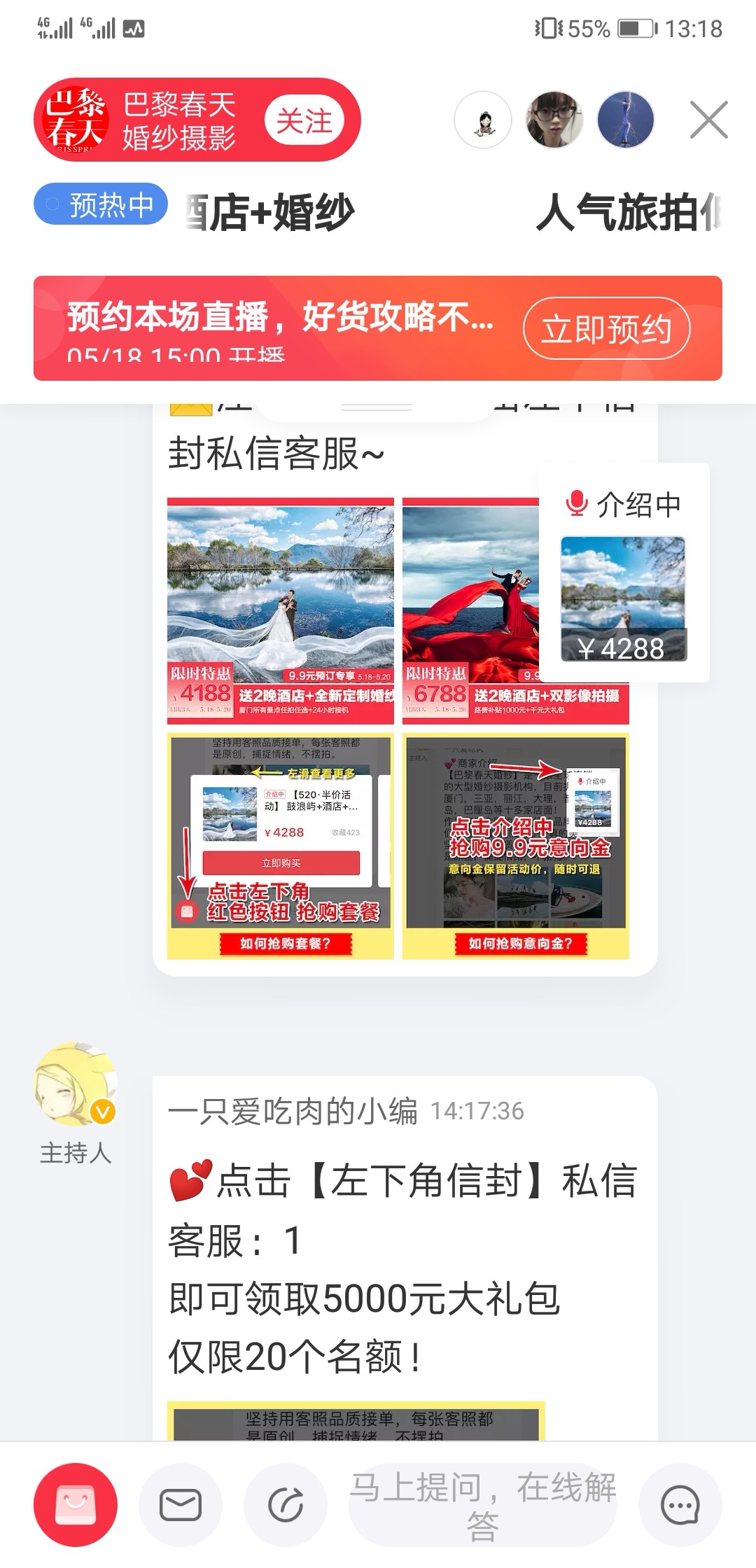Image resolution: width=756 pixels, height=1568 pixels.
Task: Tap 立即预约 to reserve the live stream
Action: coord(606,328)
